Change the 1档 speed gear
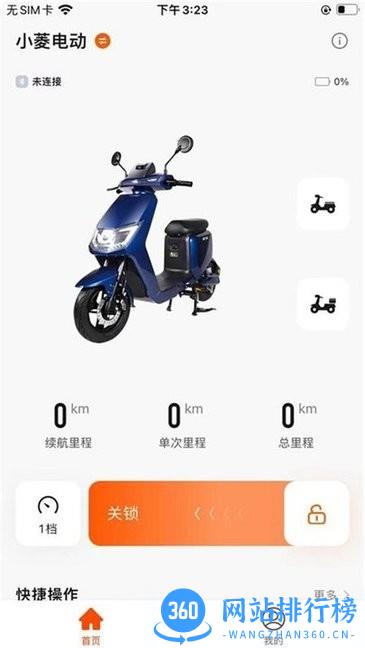The image size is (365, 648). point(48,513)
